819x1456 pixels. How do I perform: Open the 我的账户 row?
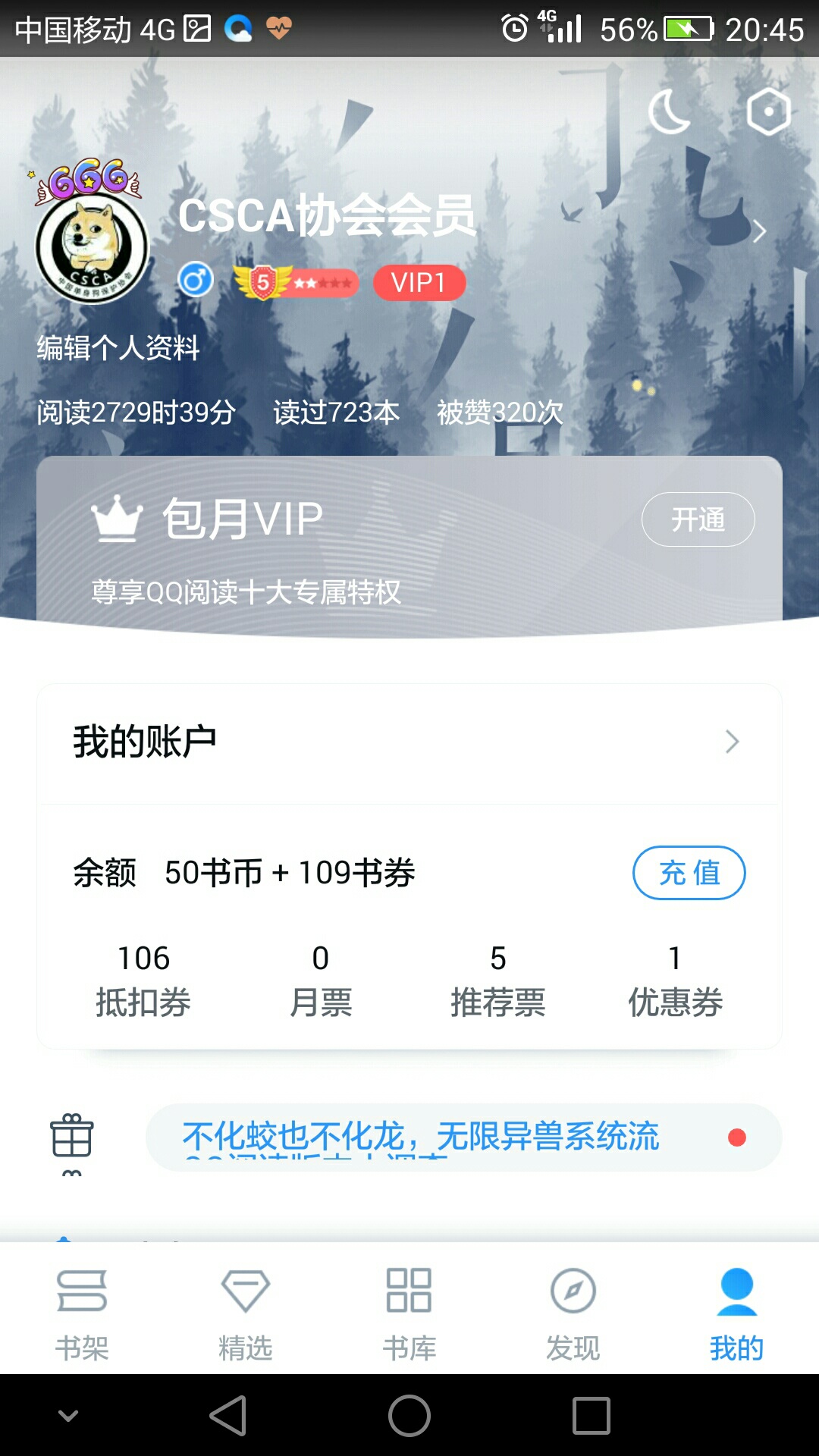[409, 742]
